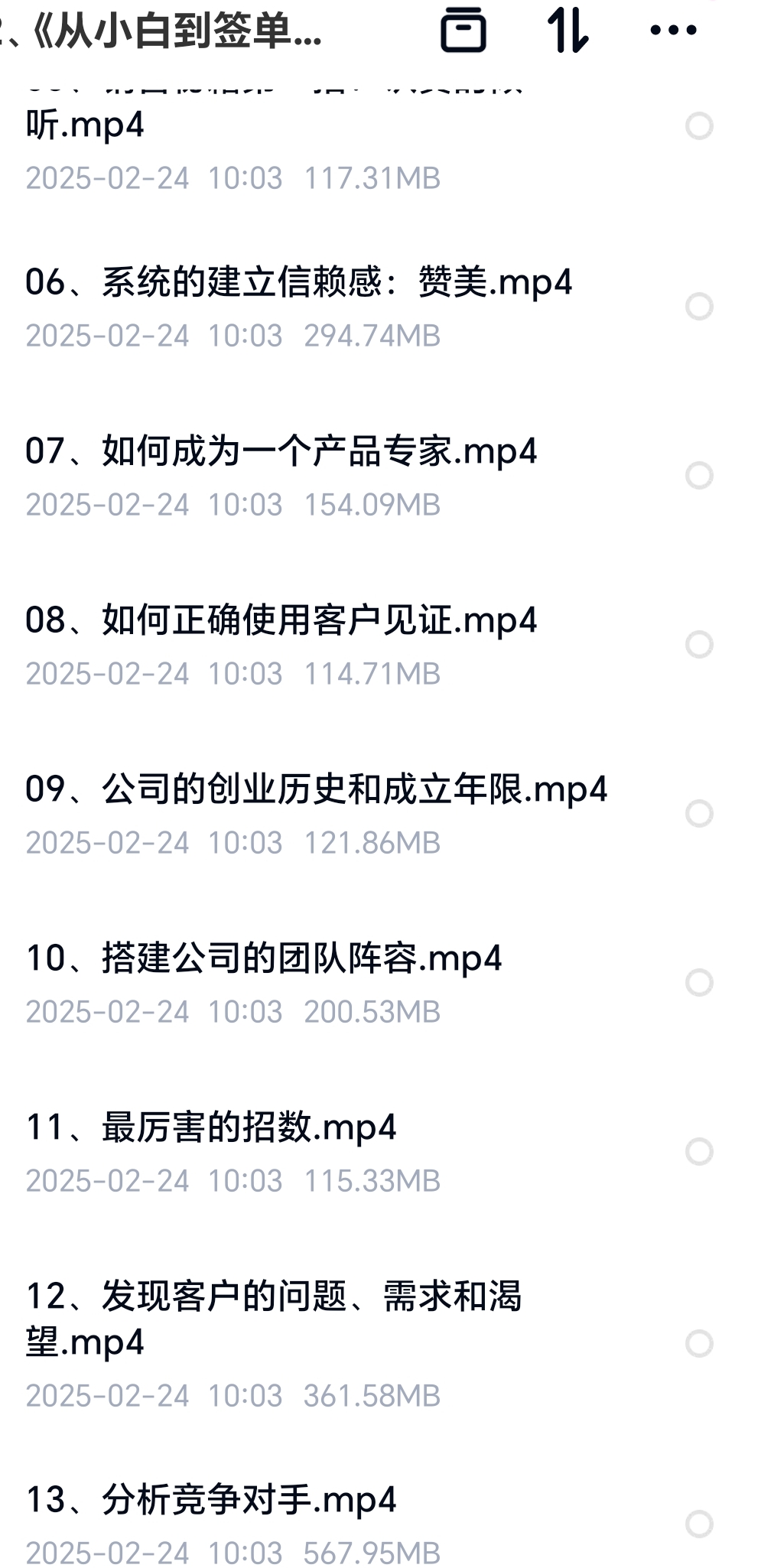Open video 06 系统的建立信赖感：赞美.mp4
This screenshot has width=761, height=1568.
point(298,283)
